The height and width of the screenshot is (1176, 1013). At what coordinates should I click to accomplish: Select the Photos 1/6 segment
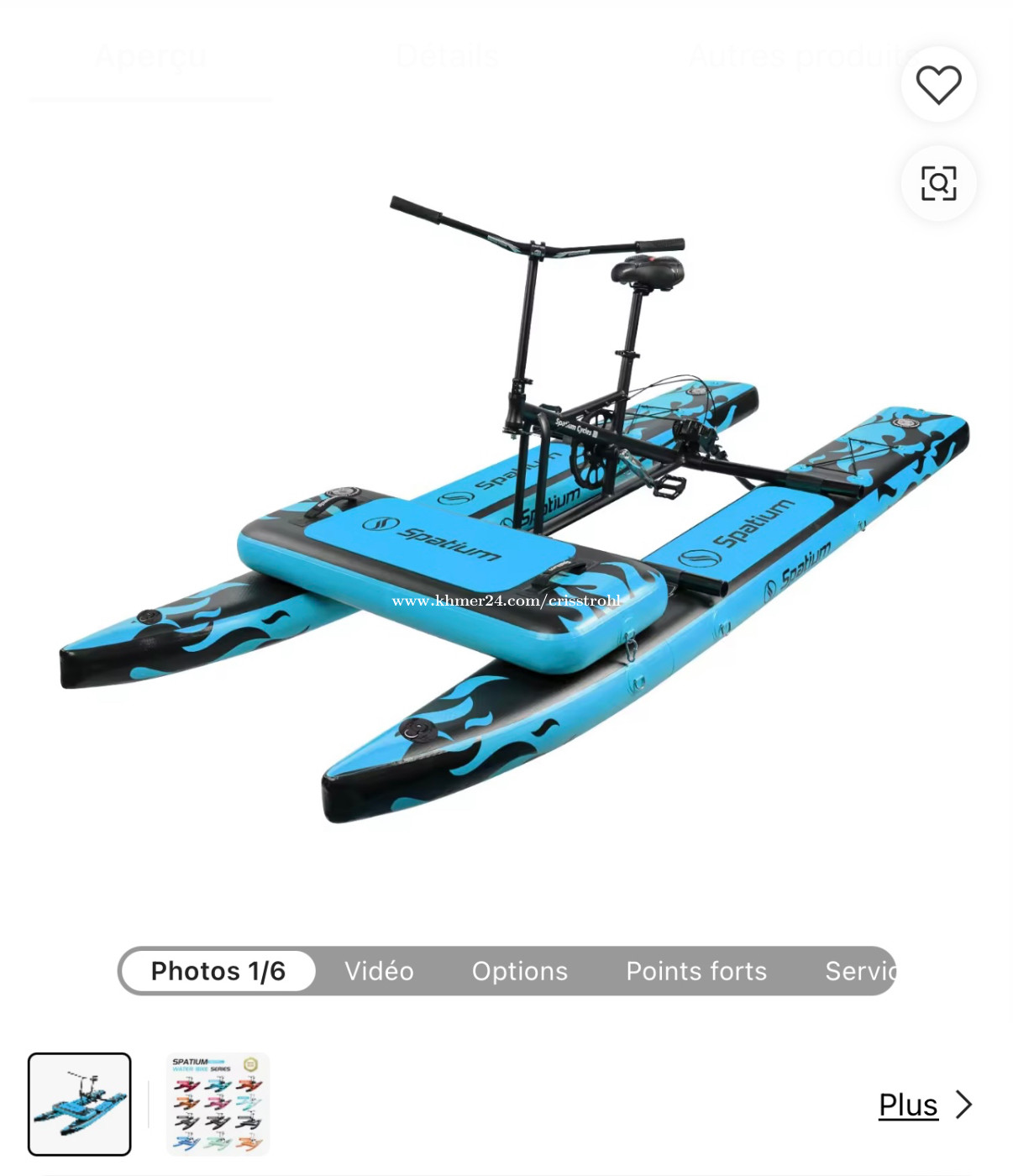pos(218,971)
